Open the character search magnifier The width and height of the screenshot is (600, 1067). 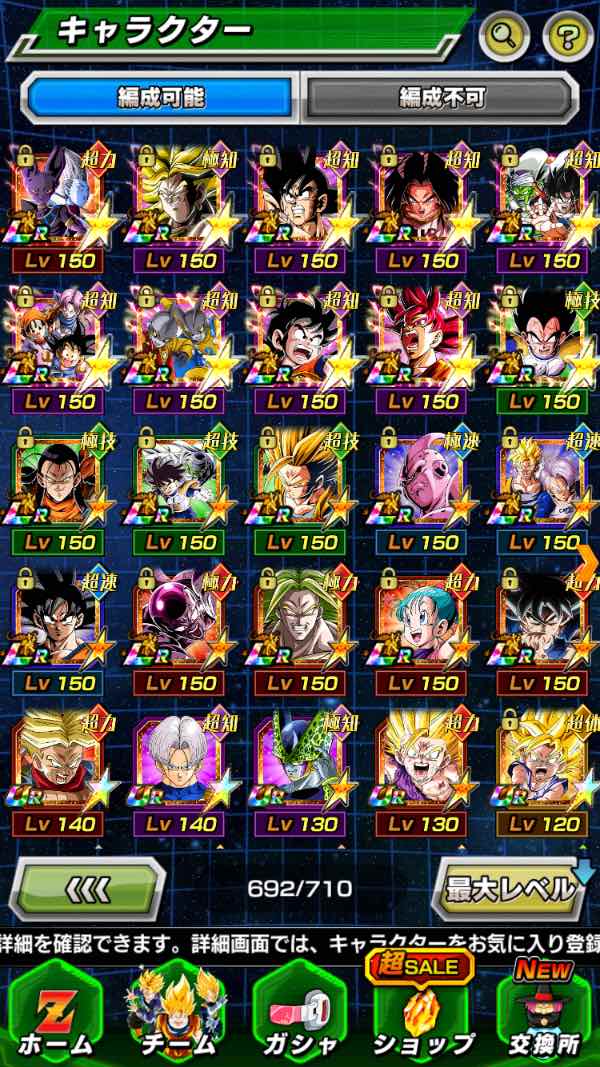[x=504, y=37]
